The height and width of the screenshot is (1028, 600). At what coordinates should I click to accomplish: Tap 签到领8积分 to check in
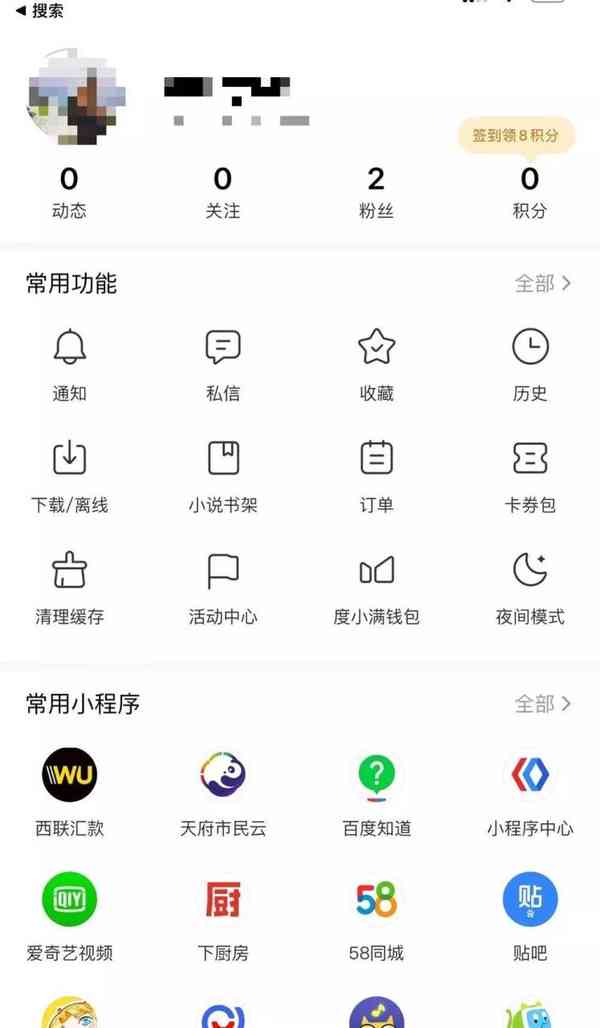click(516, 135)
